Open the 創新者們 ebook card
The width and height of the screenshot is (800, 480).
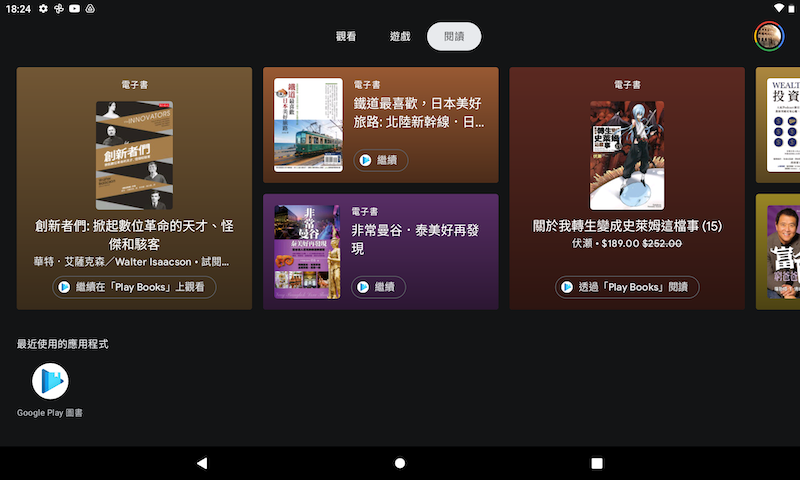[x=134, y=160]
